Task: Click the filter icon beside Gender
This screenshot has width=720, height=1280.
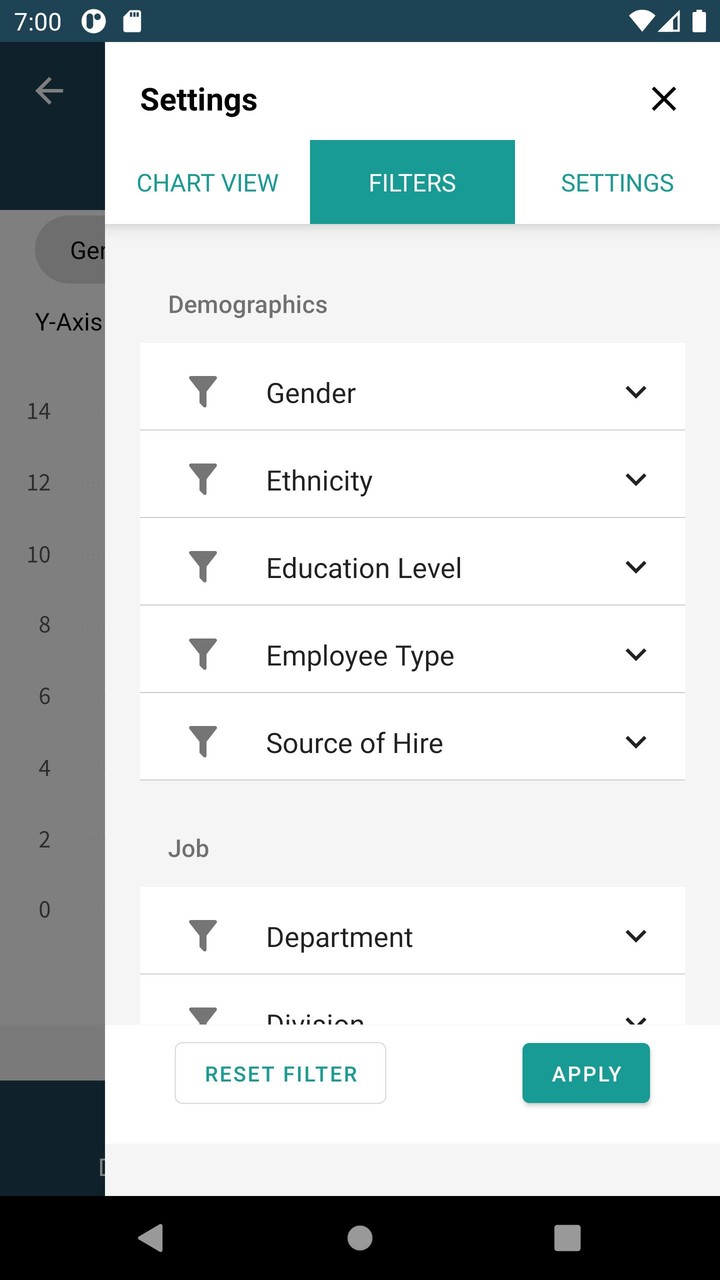Action: tap(203, 392)
